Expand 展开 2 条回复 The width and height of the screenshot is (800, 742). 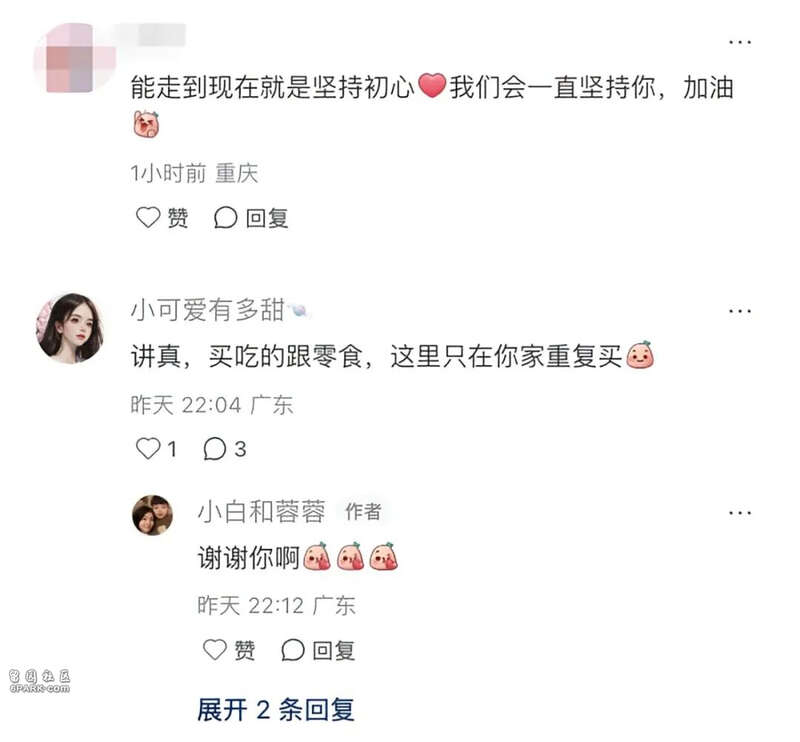[x=275, y=710]
